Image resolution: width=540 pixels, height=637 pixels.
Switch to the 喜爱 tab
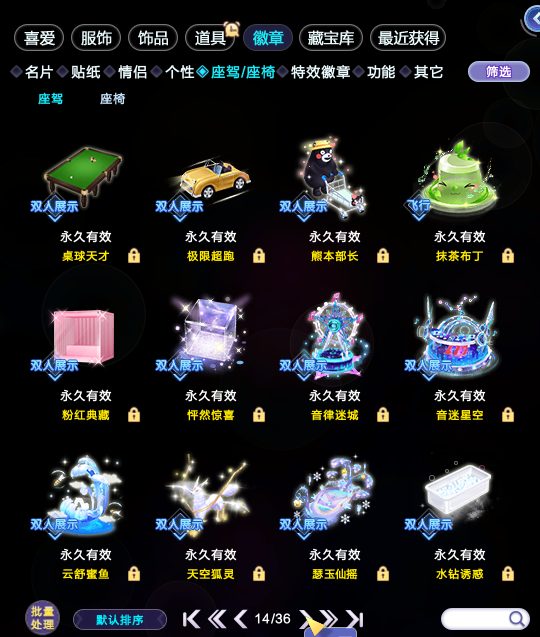[x=39, y=38]
